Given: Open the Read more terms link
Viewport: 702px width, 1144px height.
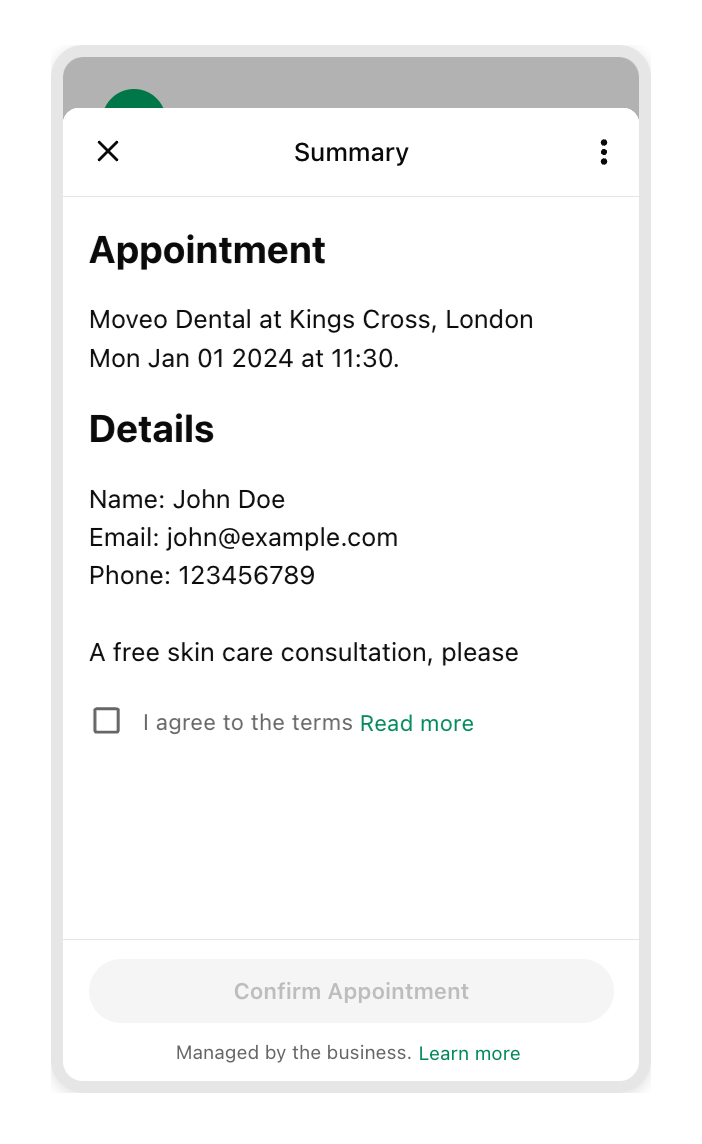Looking at the screenshot, I should [x=416, y=723].
